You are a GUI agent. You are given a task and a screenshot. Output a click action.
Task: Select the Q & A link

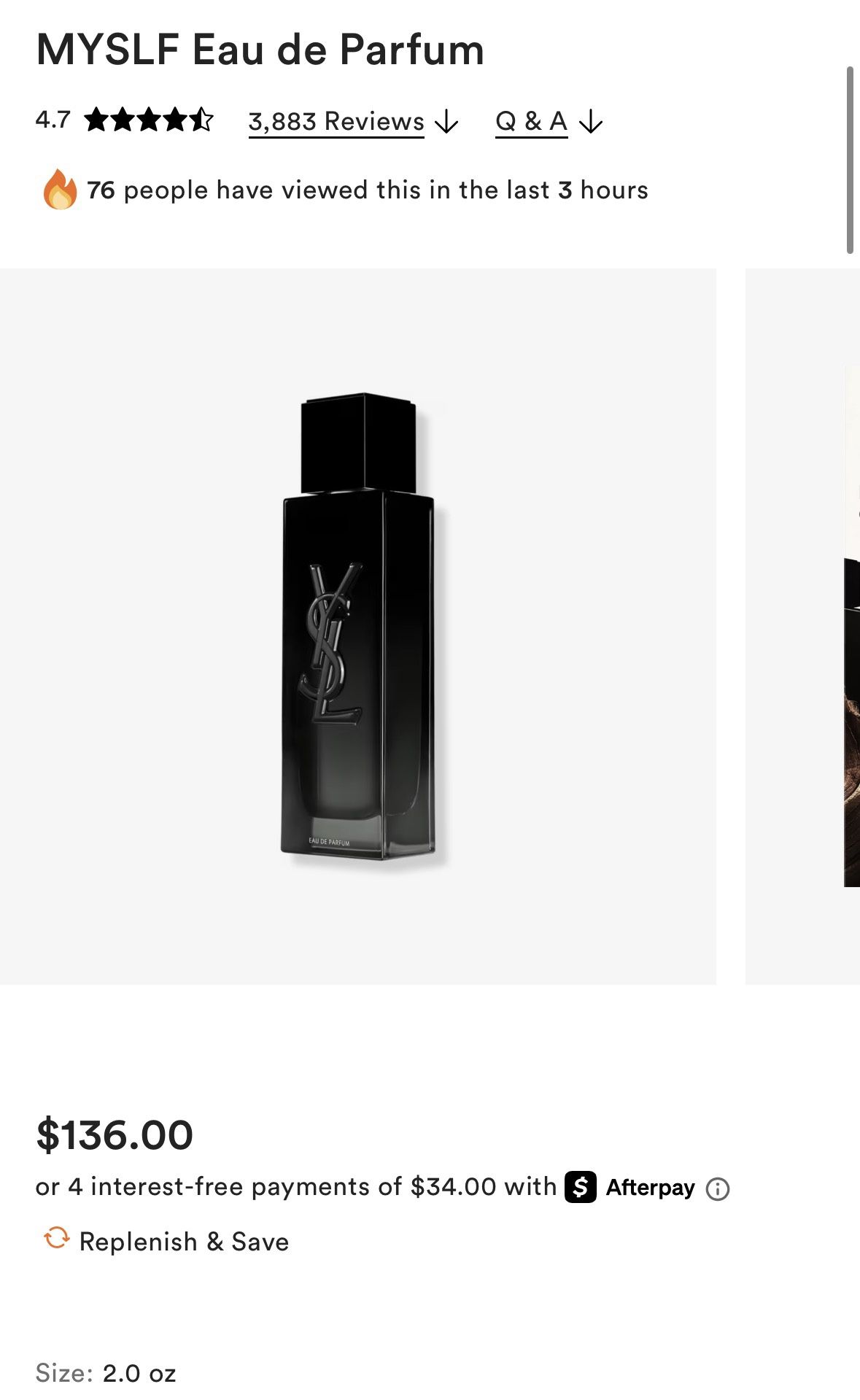(531, 121)
